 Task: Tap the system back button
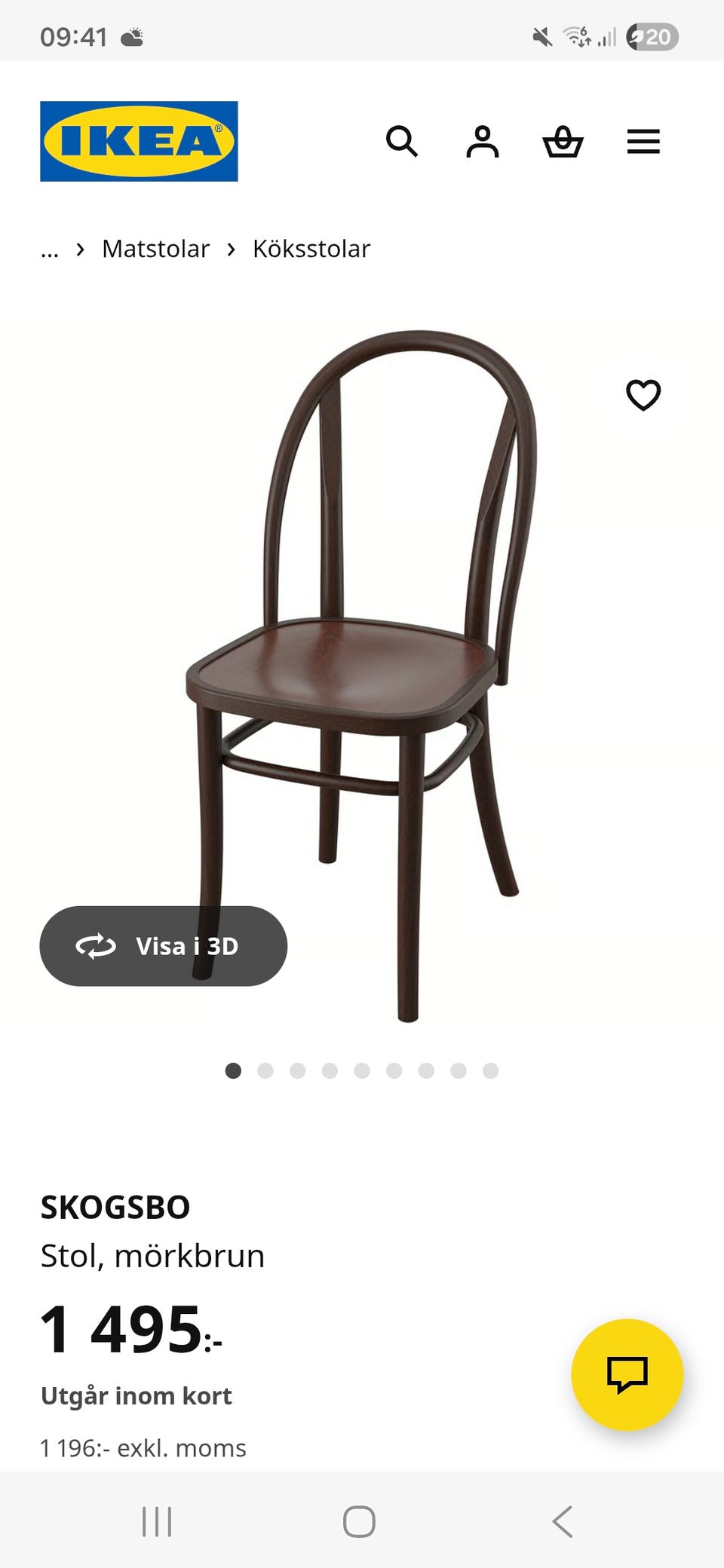pos(563,1521)
